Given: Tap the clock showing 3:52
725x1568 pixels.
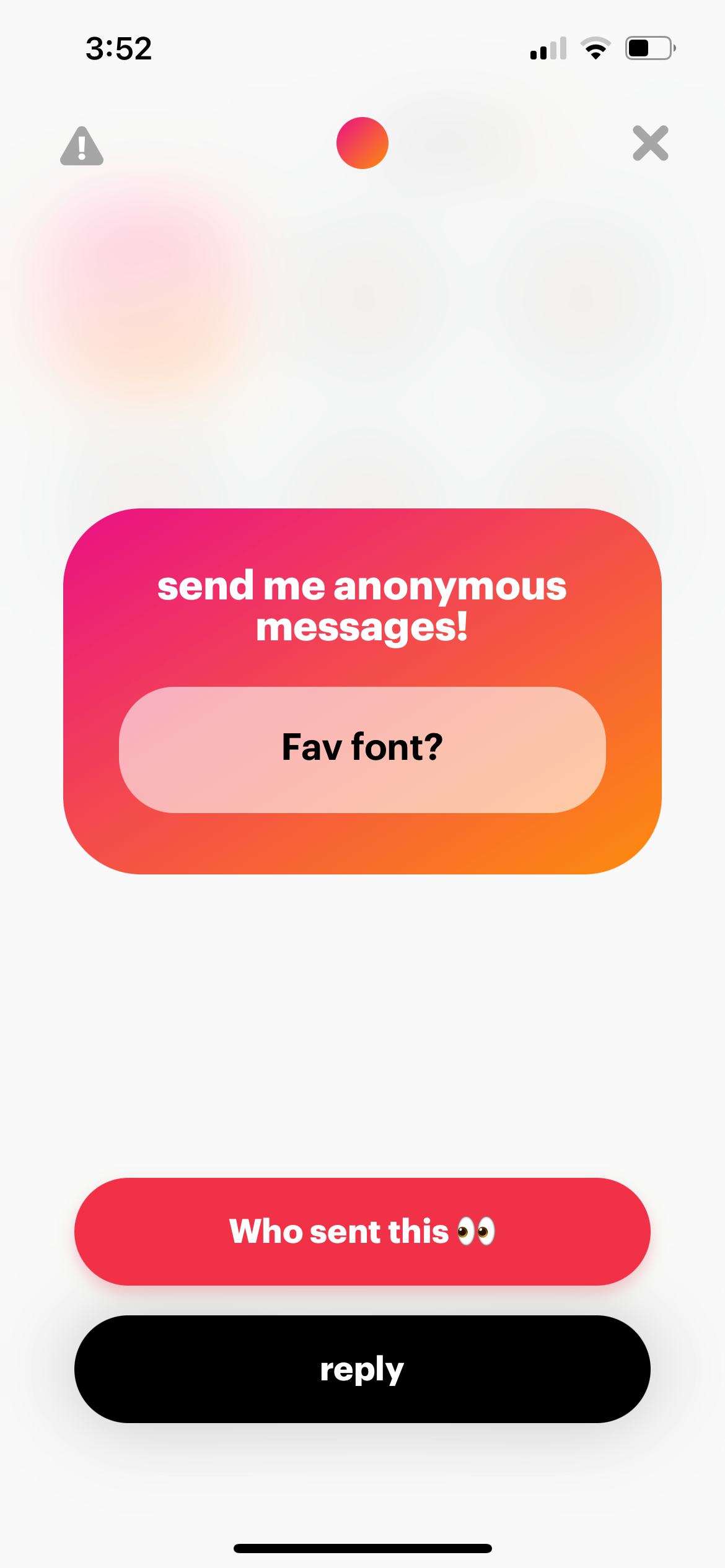Looking at the screenshot, I should (118, 48).
